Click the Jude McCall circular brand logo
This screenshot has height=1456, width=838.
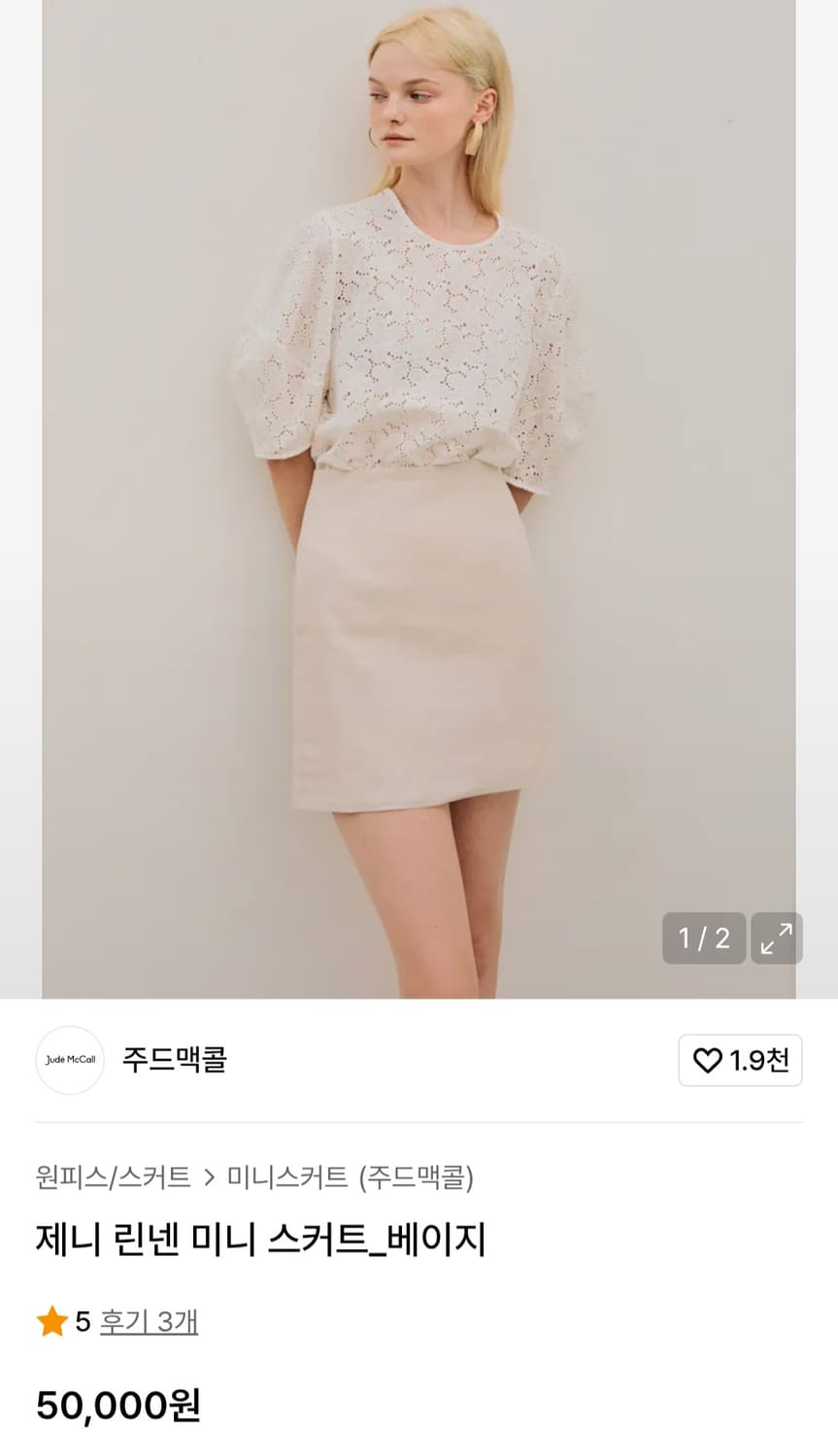click(69, 1060)
